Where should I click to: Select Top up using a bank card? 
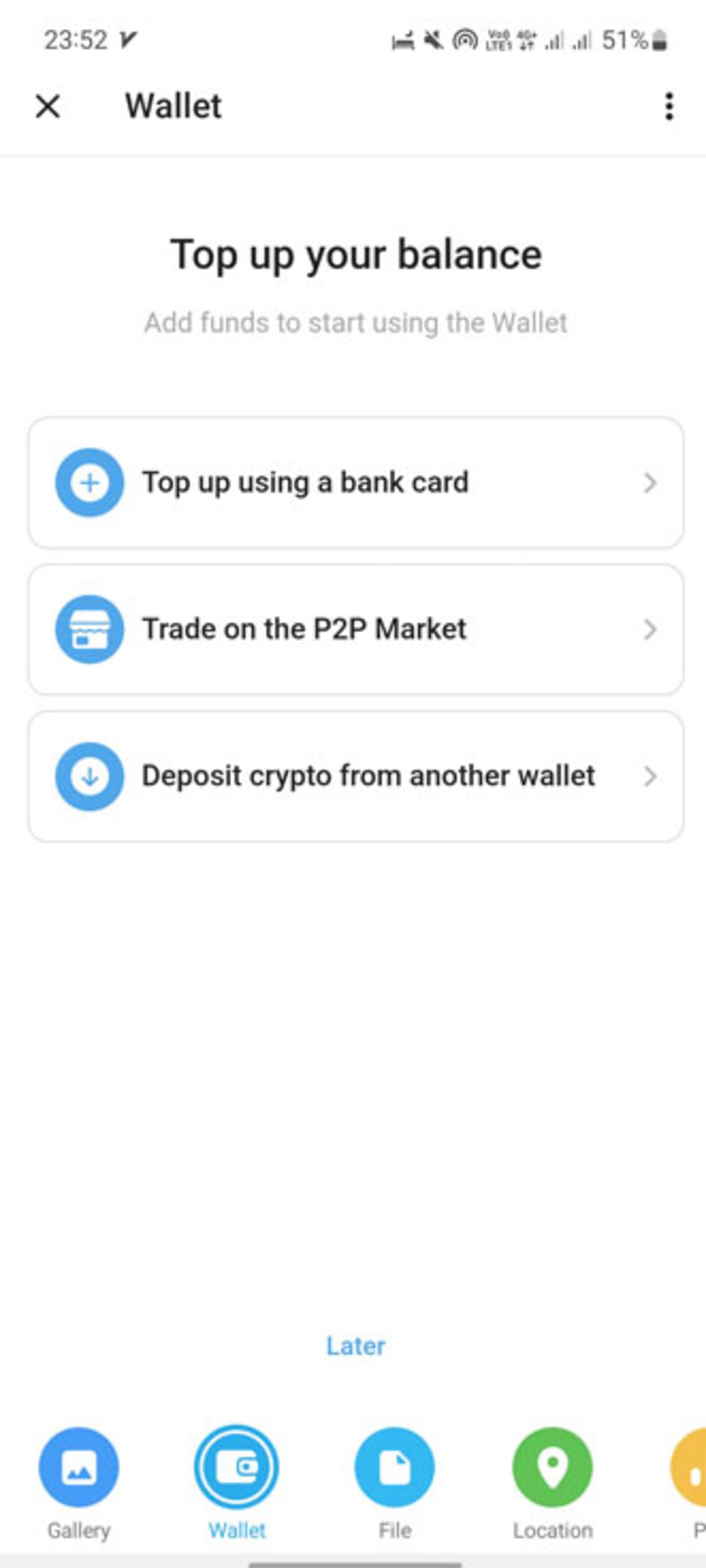(356, 483)
